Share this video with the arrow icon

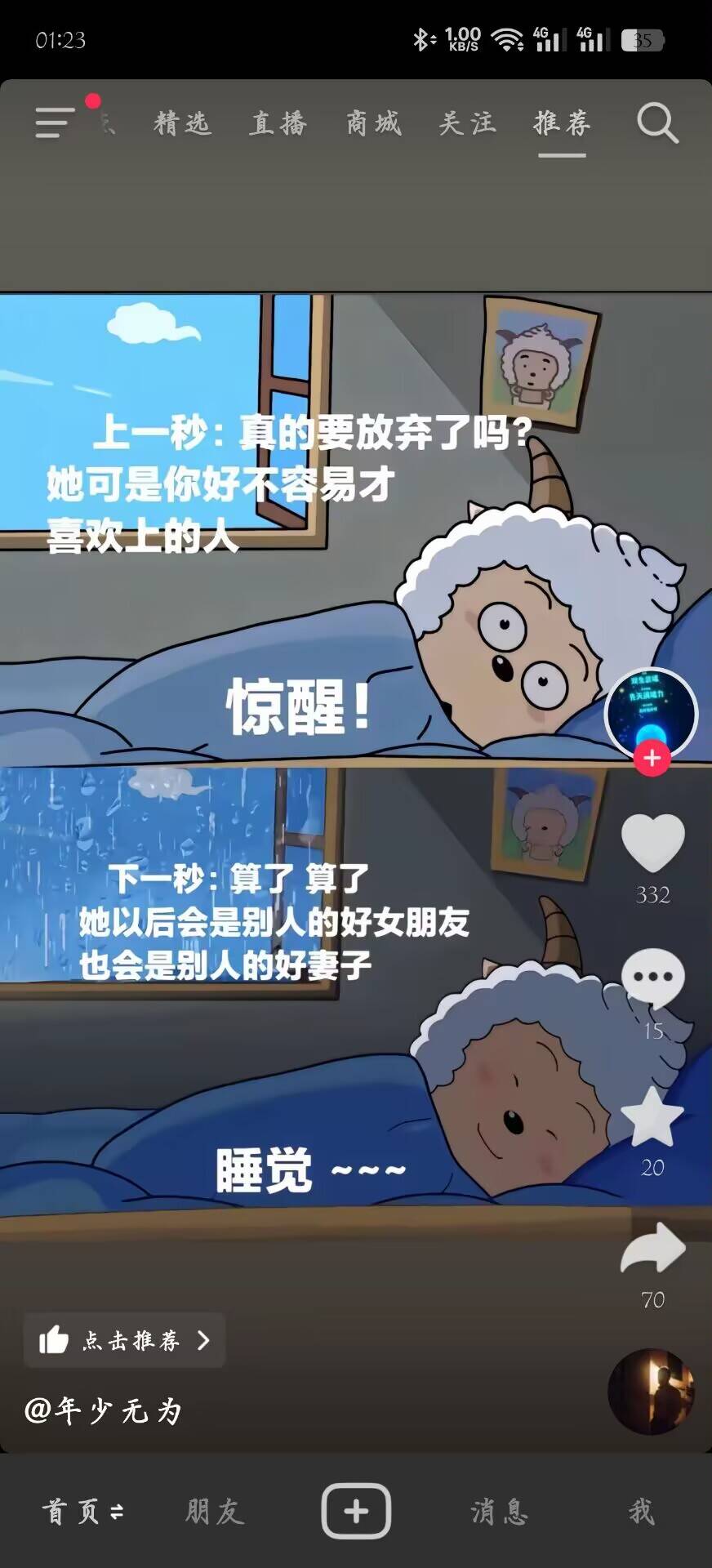click(x=652, y=1248)
